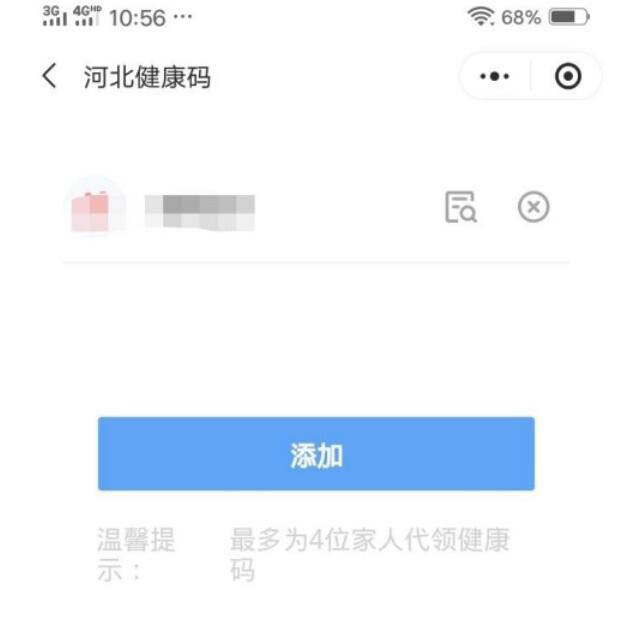This screenshot has height=621, width=634.
Task: View the family member's health code details
Action: (x=461, y=207)
